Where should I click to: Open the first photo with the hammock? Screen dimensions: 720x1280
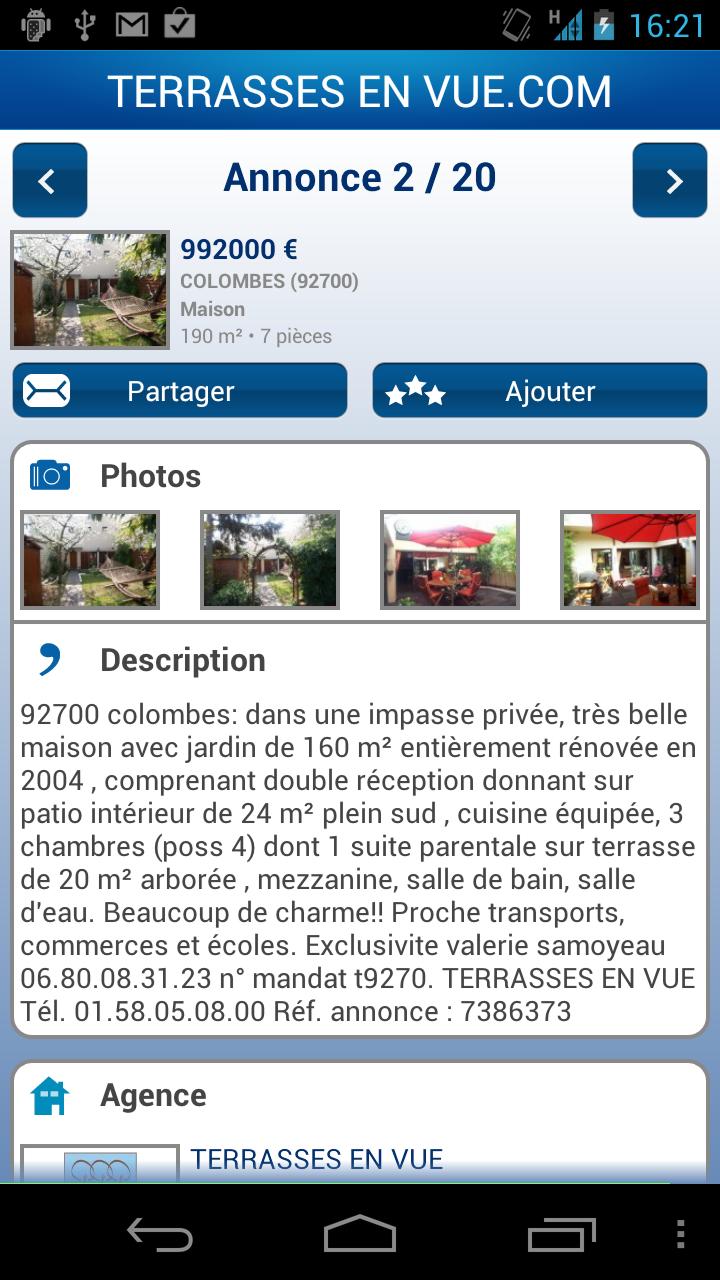coord(90,560)
